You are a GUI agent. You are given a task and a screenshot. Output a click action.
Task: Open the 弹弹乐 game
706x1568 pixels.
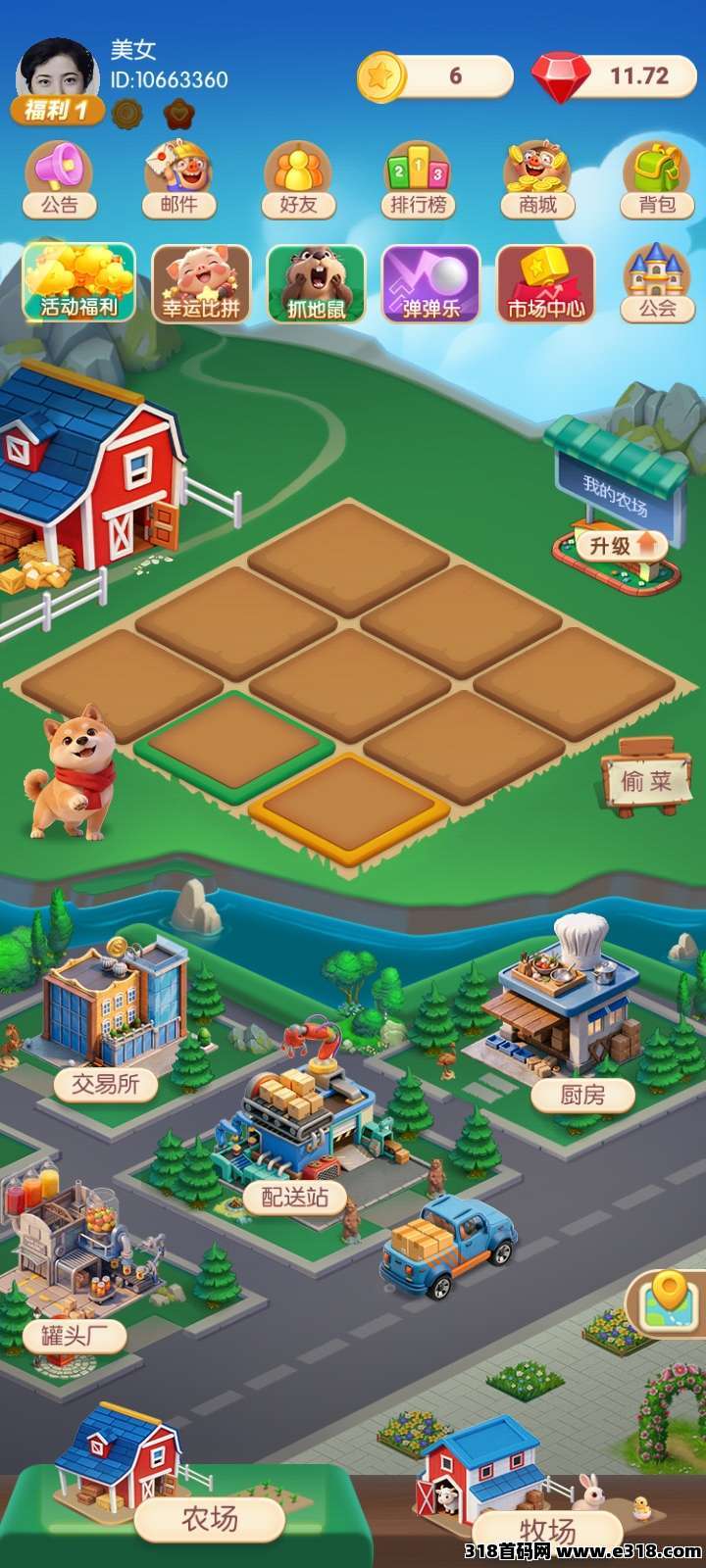pos(431,283)
